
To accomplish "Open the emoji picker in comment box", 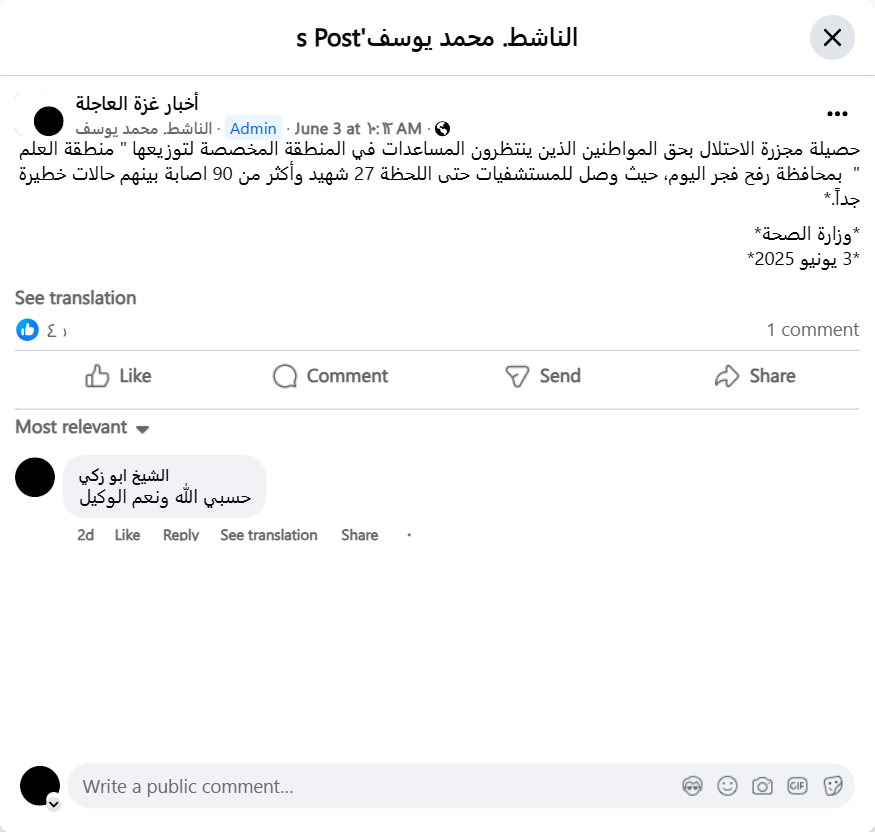I will 727,786.
